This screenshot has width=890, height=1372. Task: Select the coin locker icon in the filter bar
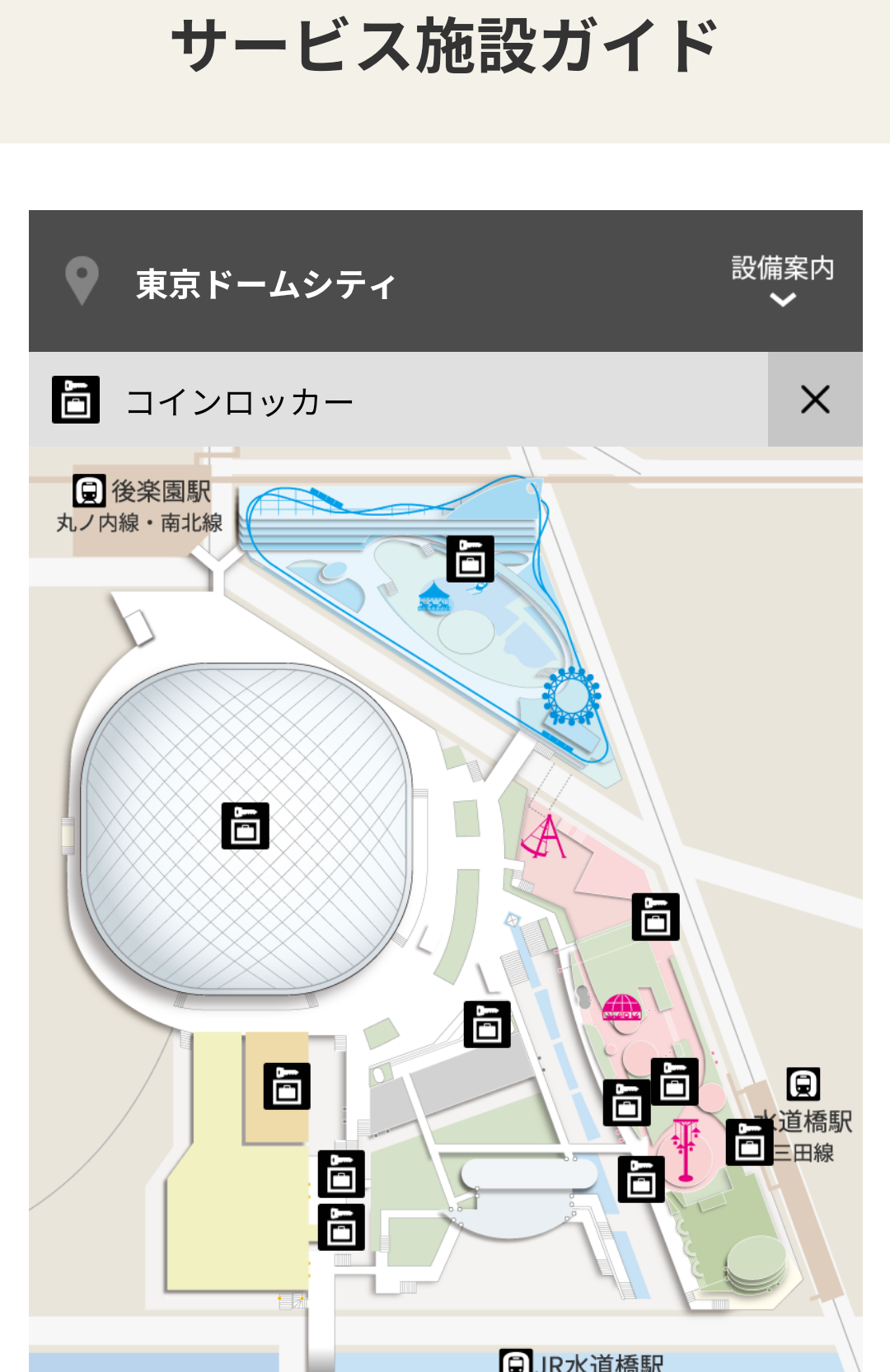(x=77, y=399)
